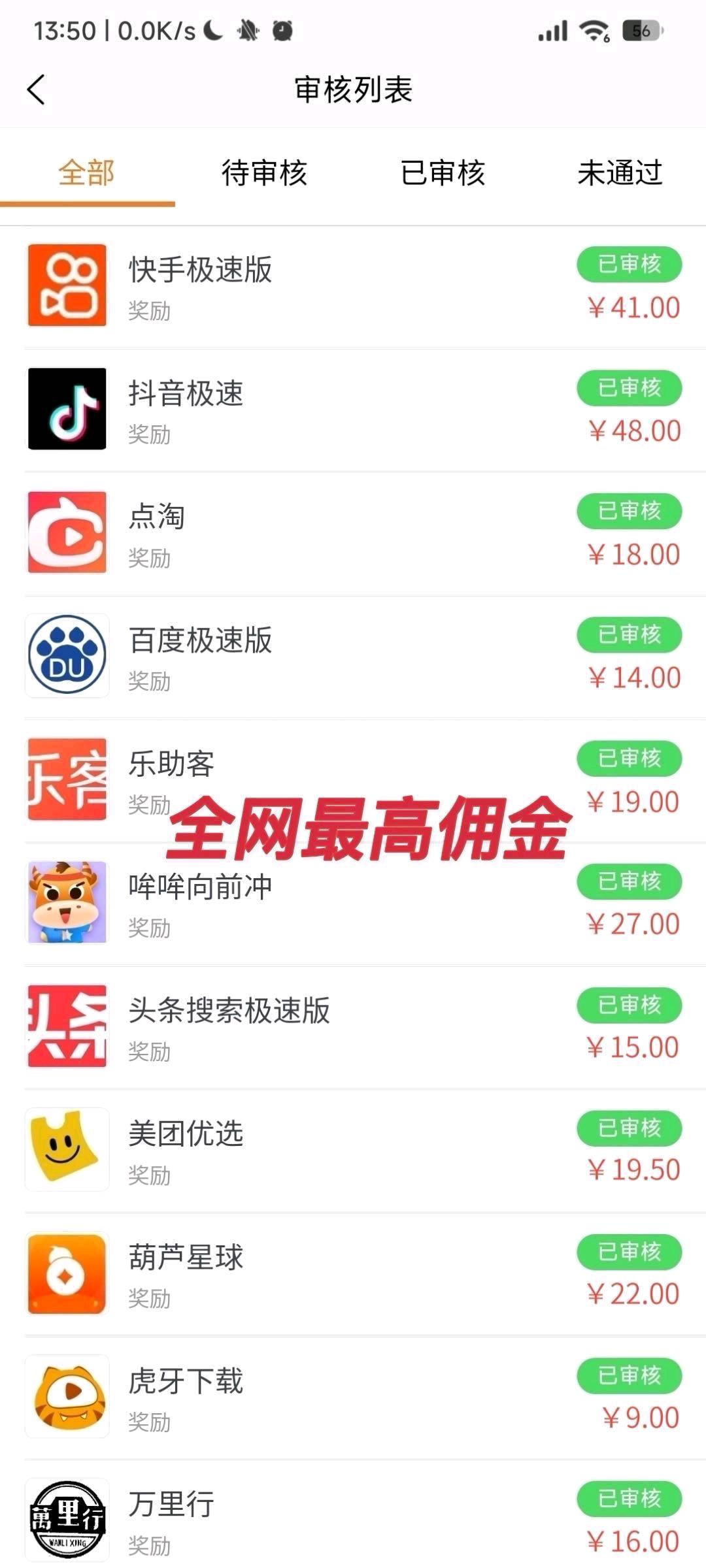Select the currently active 全部 tab
This screenshot has height=1568, width=706.
click(88, 172)
